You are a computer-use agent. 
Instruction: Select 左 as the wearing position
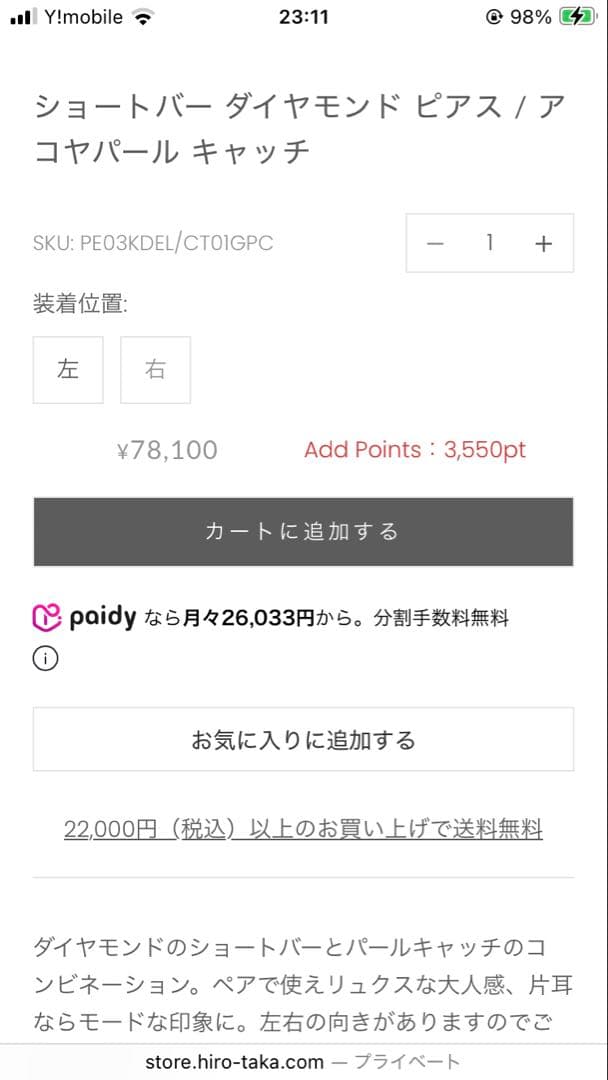point(68,369)
